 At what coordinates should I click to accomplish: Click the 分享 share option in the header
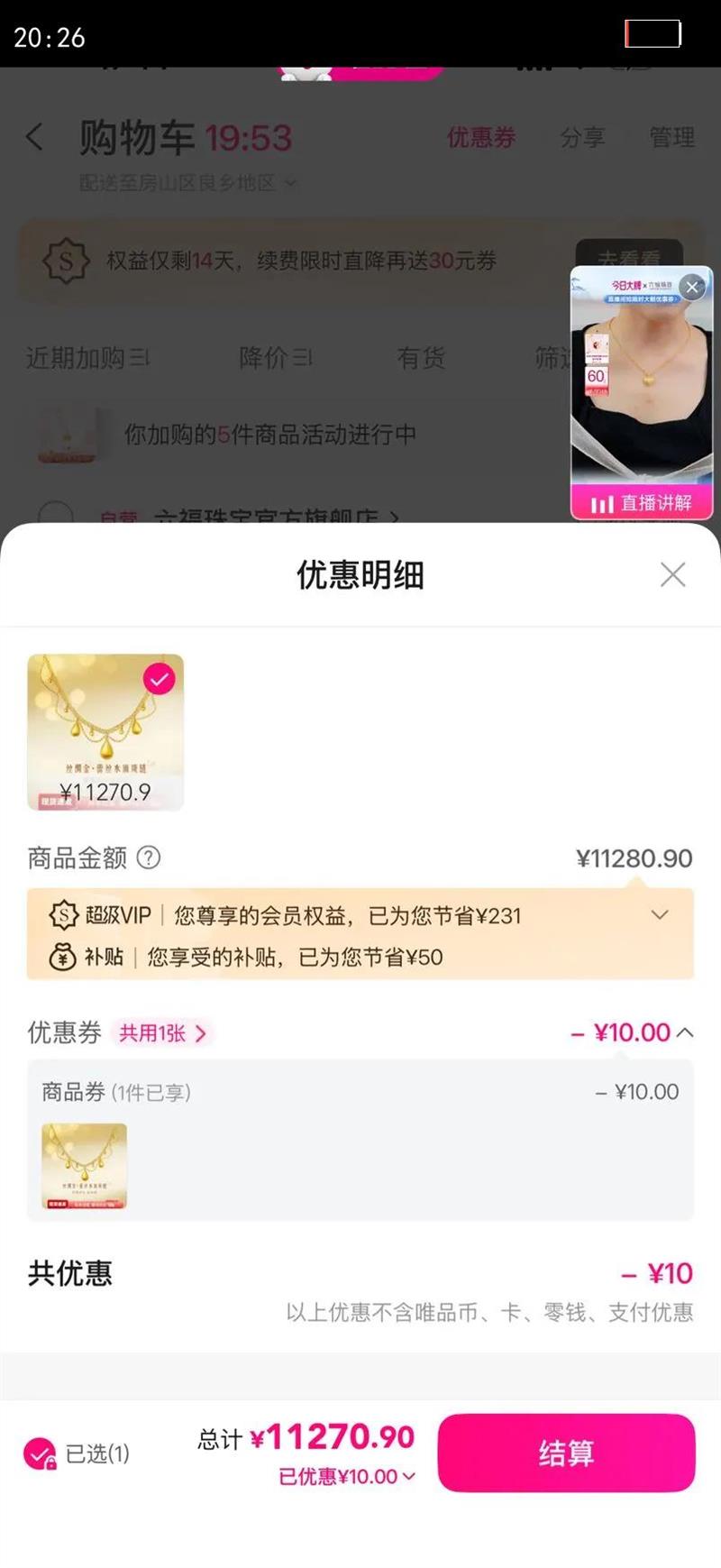(x=582, y=137)
